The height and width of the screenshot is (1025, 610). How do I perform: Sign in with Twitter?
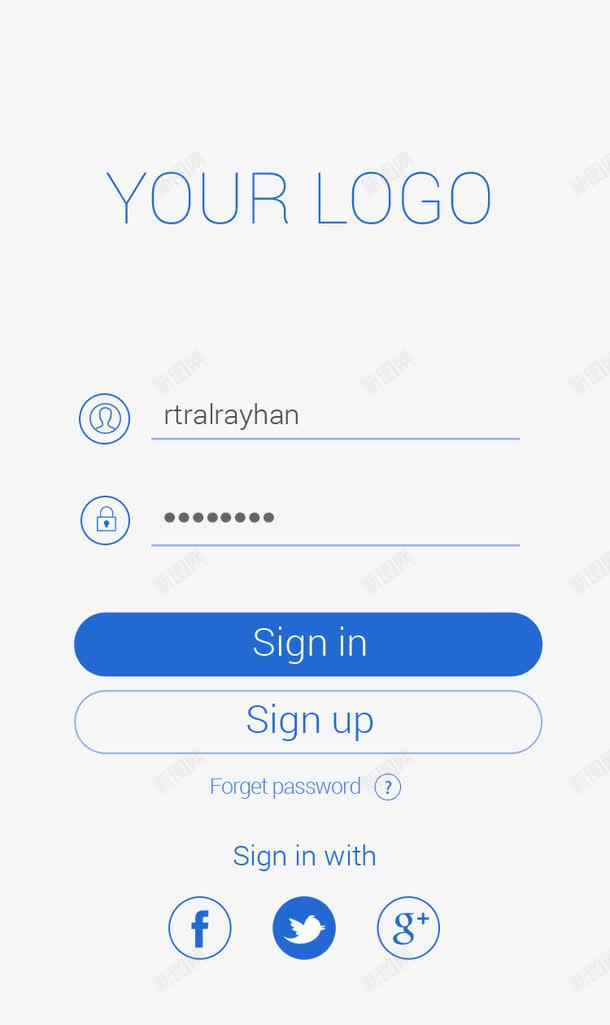coord(304,928)
